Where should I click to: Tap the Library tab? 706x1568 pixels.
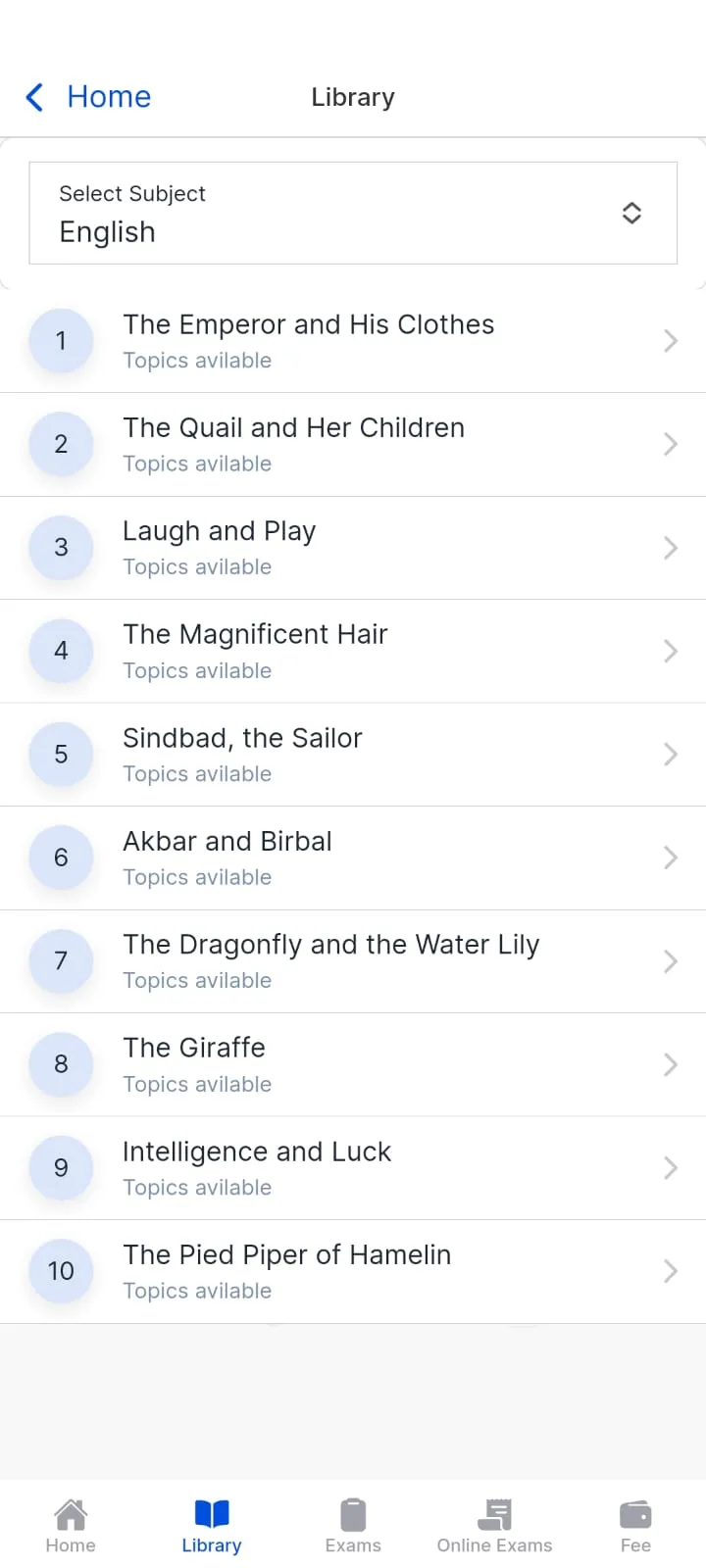(x=212, y=1526)
